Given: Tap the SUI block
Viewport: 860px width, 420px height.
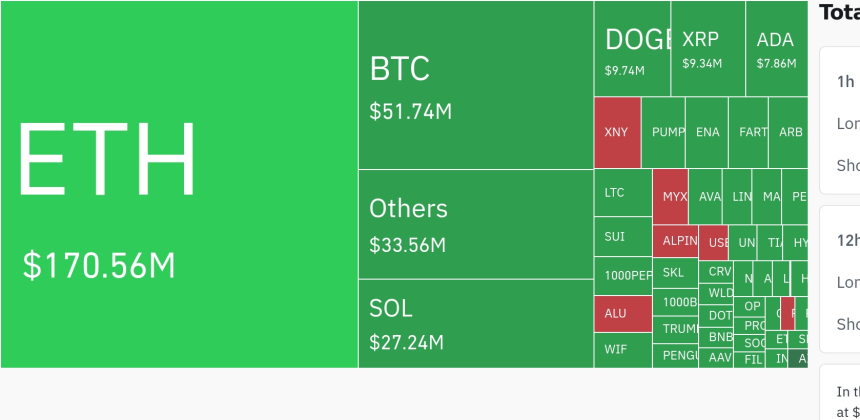Looking at the screenshot, I should tap(622, 237).
